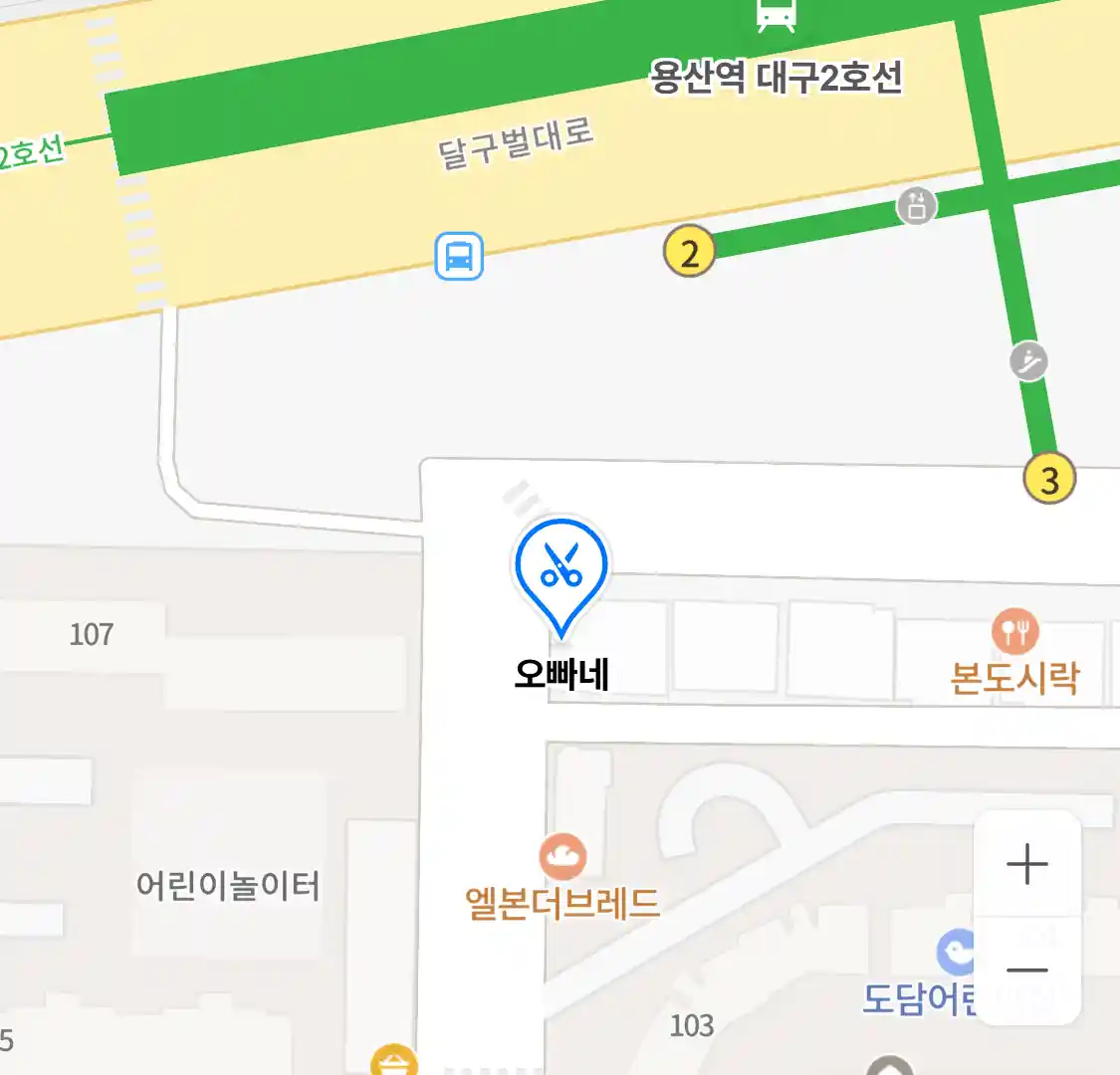The width and height of the screenshot is (1120, 1075).
Task: Select the 용산역 대구2호선 station icon
Action: point(776,15)
